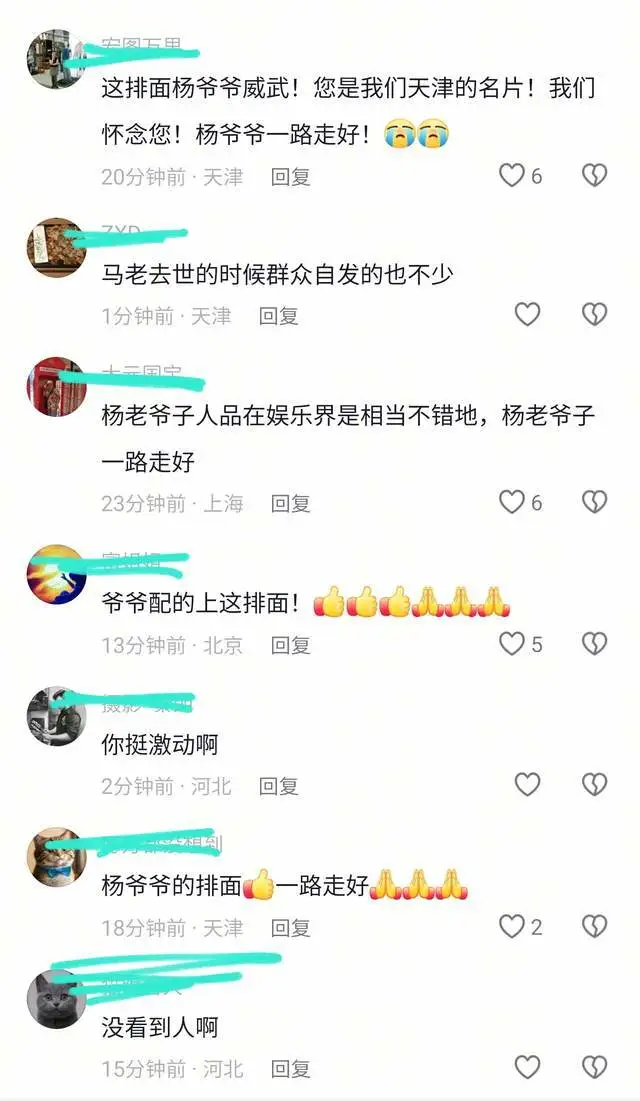
Task: Dislike the comment starting 这排面杨爷爷威武
Action: click(x=594, y=175)
